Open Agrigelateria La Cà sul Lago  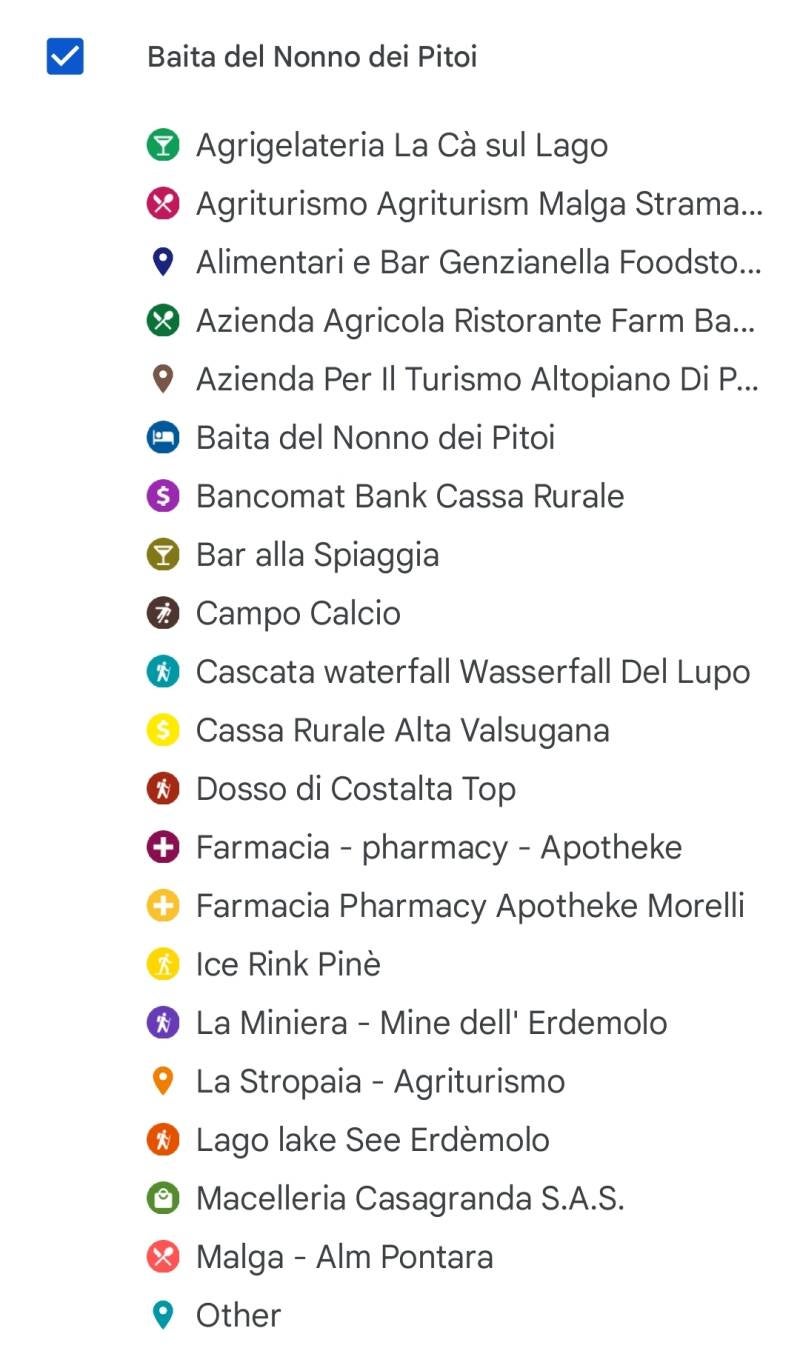click(x=401, y=146)
